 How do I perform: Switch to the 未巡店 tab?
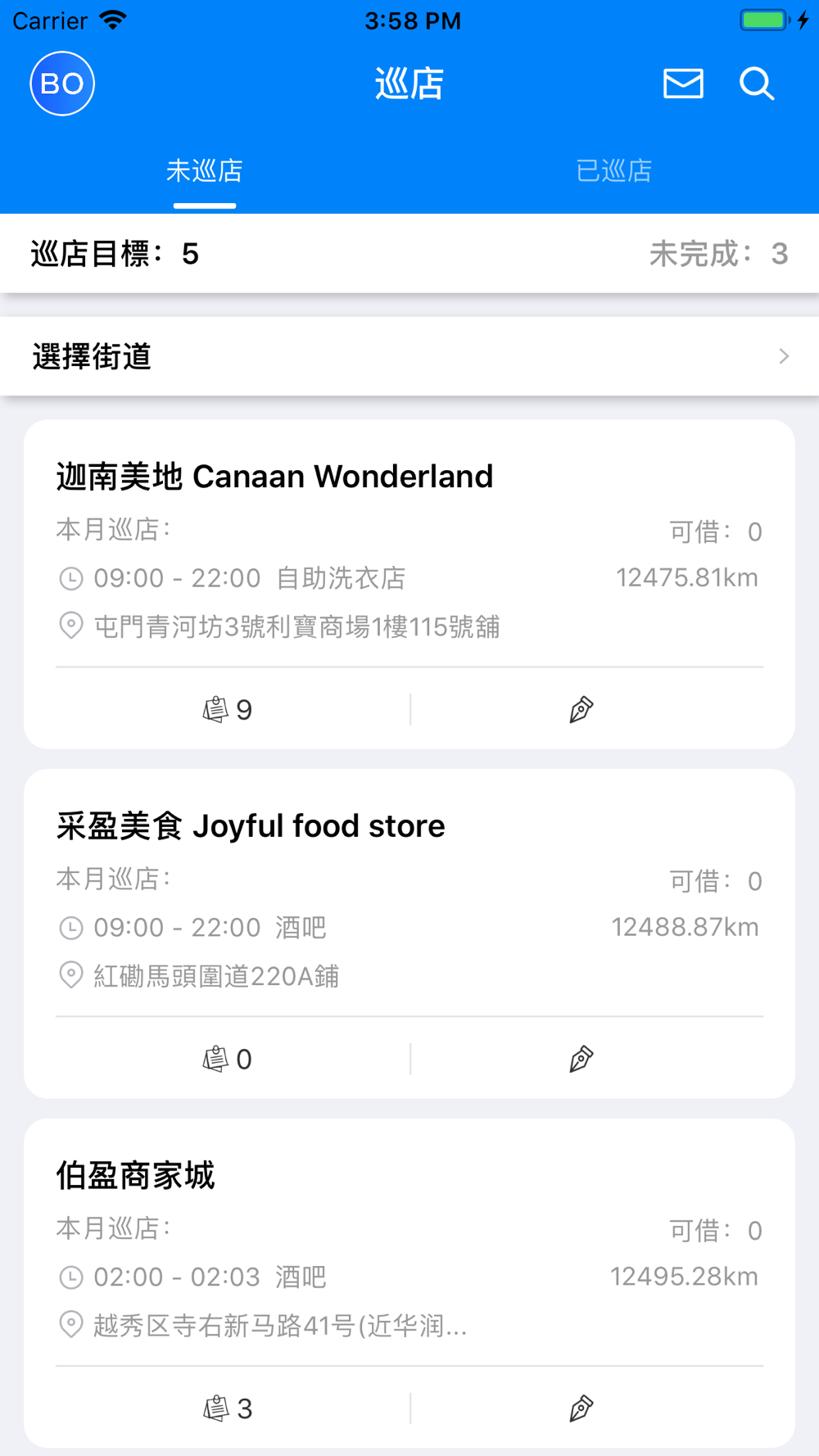[x=204, y=171]
